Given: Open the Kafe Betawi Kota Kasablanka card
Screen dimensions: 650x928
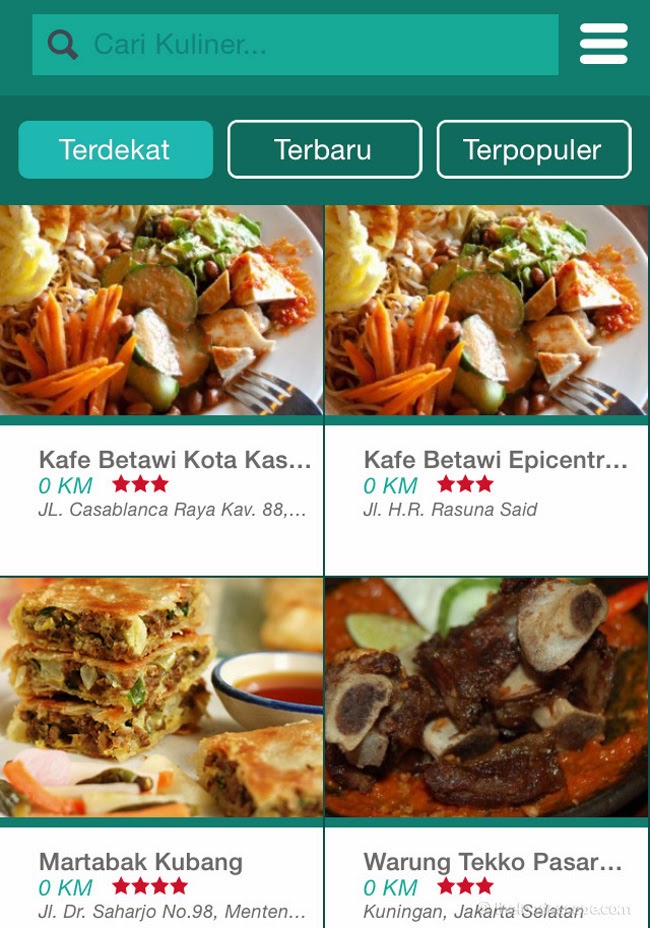Looking at the screenshot, I should tap(162, 388).
